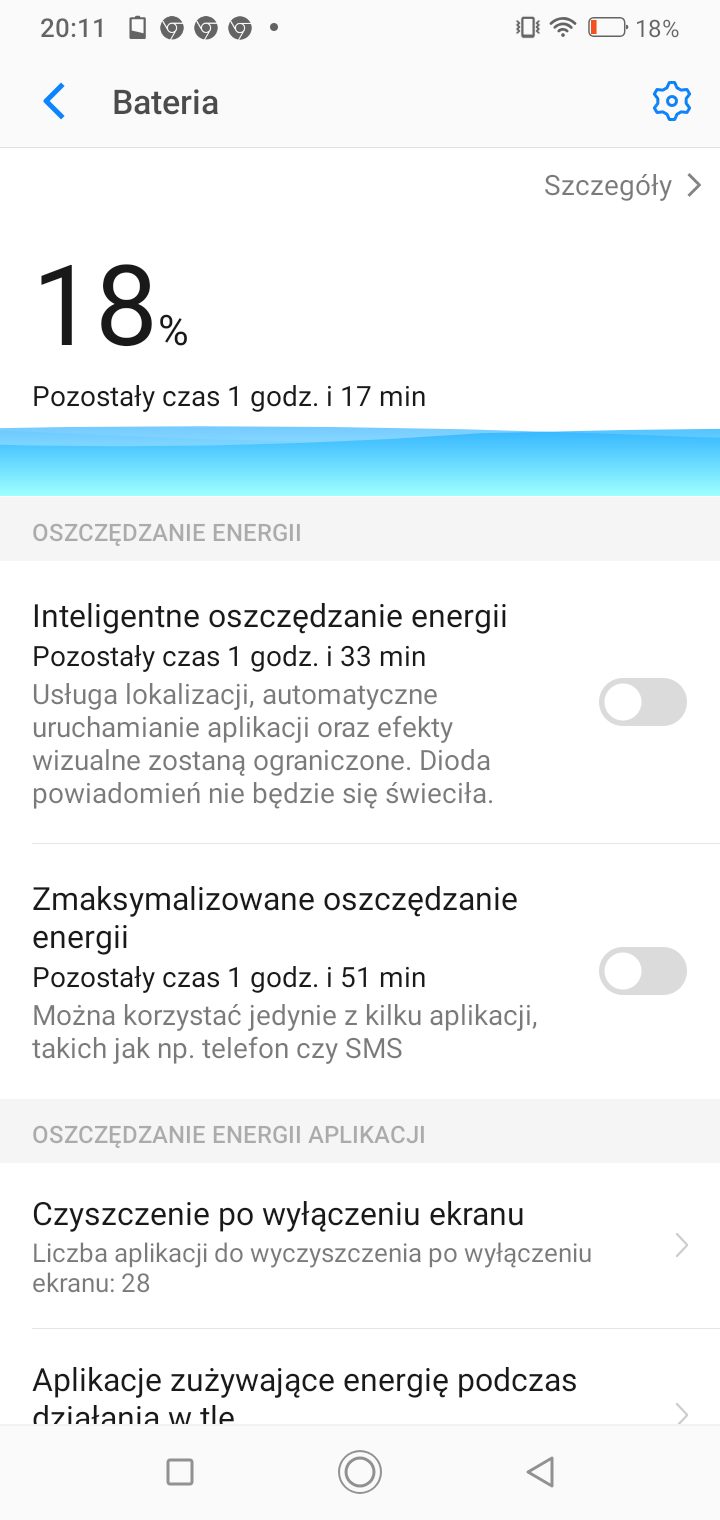Image resolution: width=720 pixels, height=1520 pixels.
Task: Open Czyszczenie po wyłączeniu ekranu
Action: 360,1244
